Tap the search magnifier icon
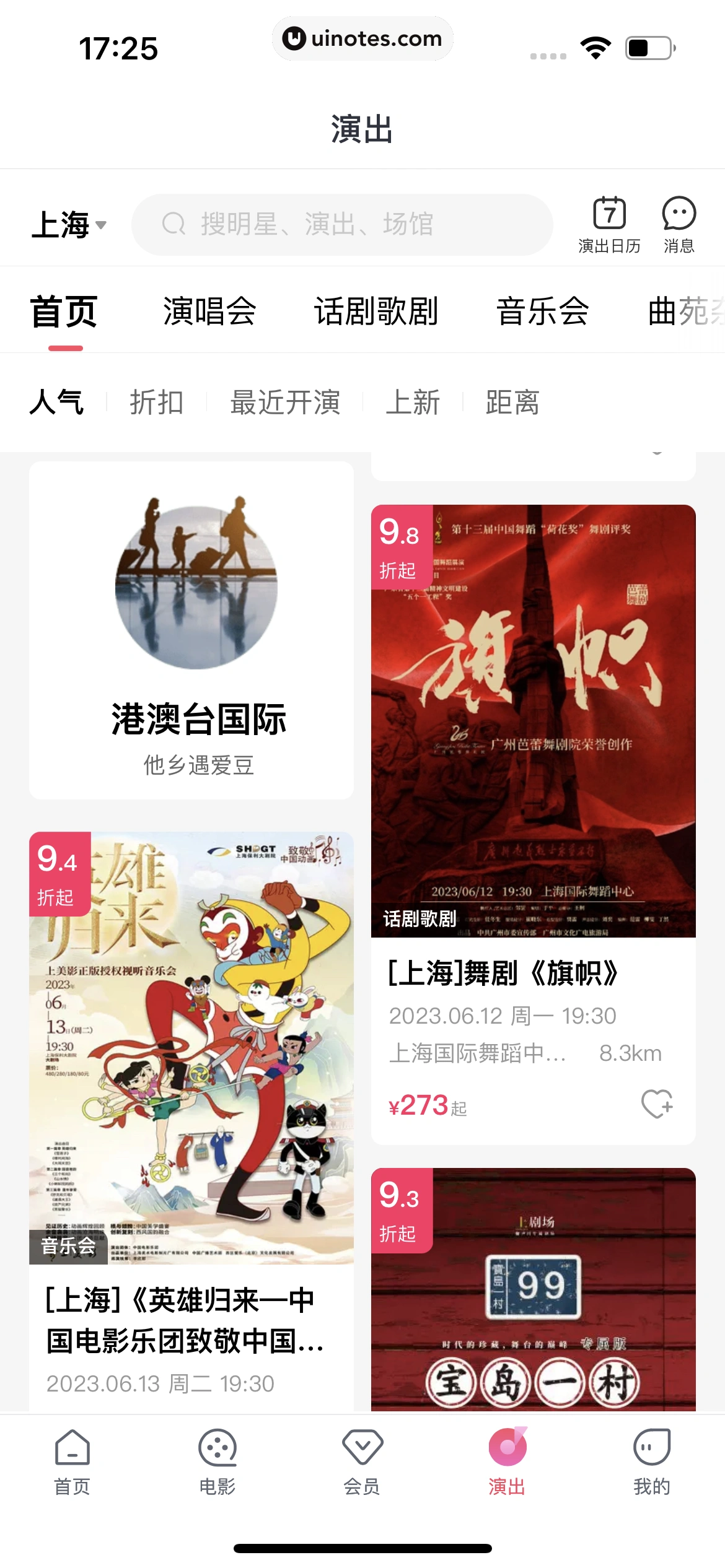Image resolution: width=725 pixels, height=1568 pixels. (174, 225)
